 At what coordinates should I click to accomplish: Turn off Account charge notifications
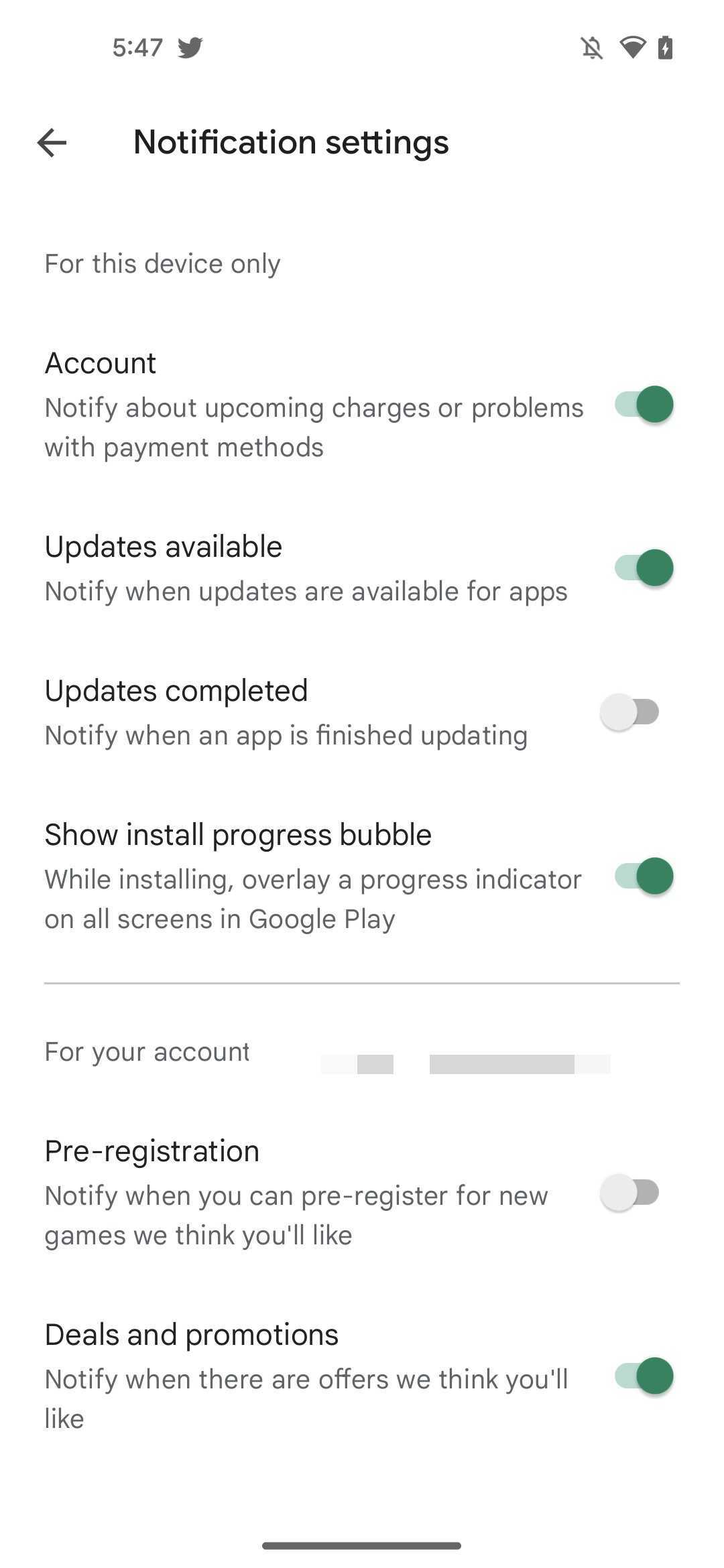[x=644, y=405]
